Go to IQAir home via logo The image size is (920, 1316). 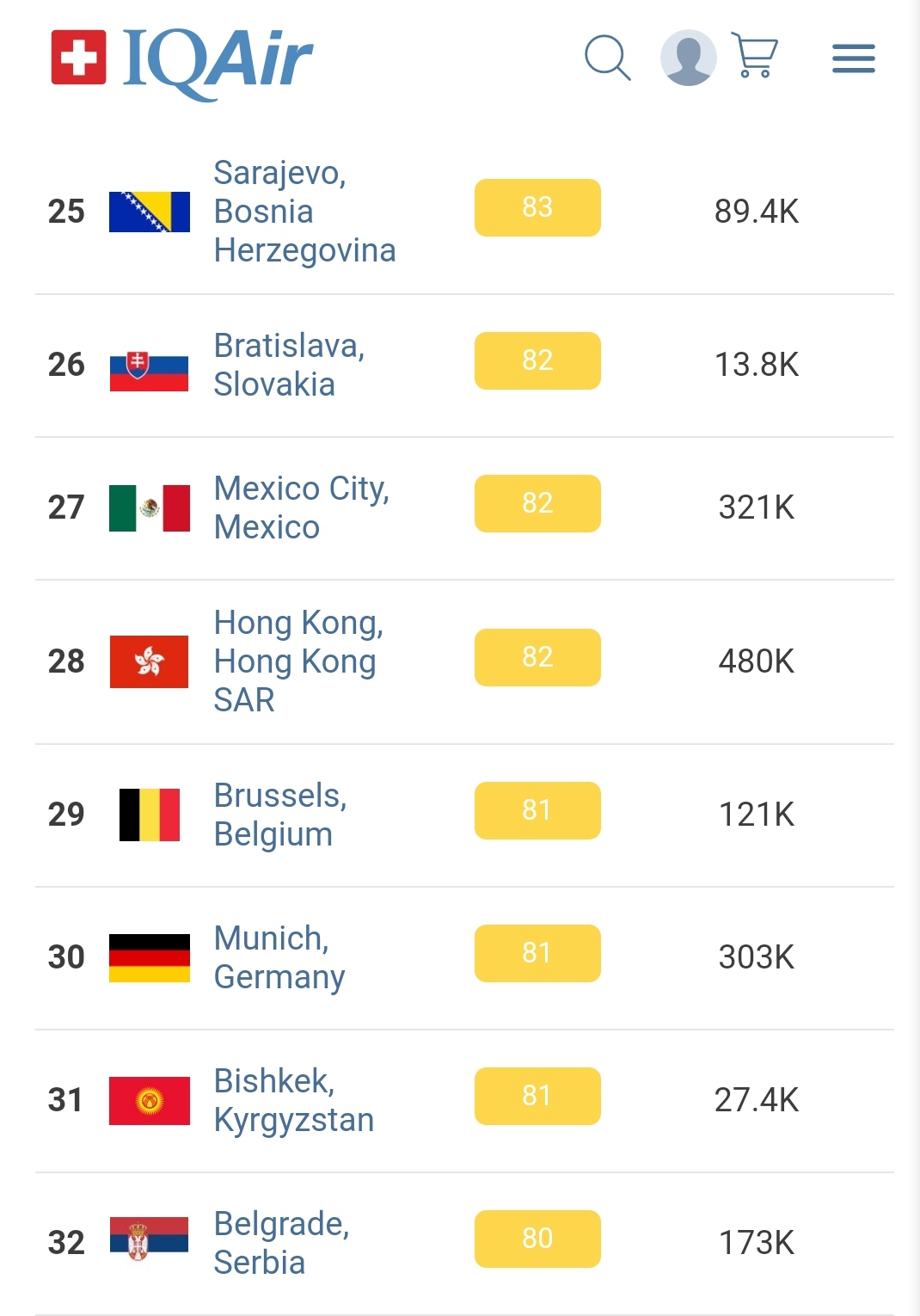point(182,59)
